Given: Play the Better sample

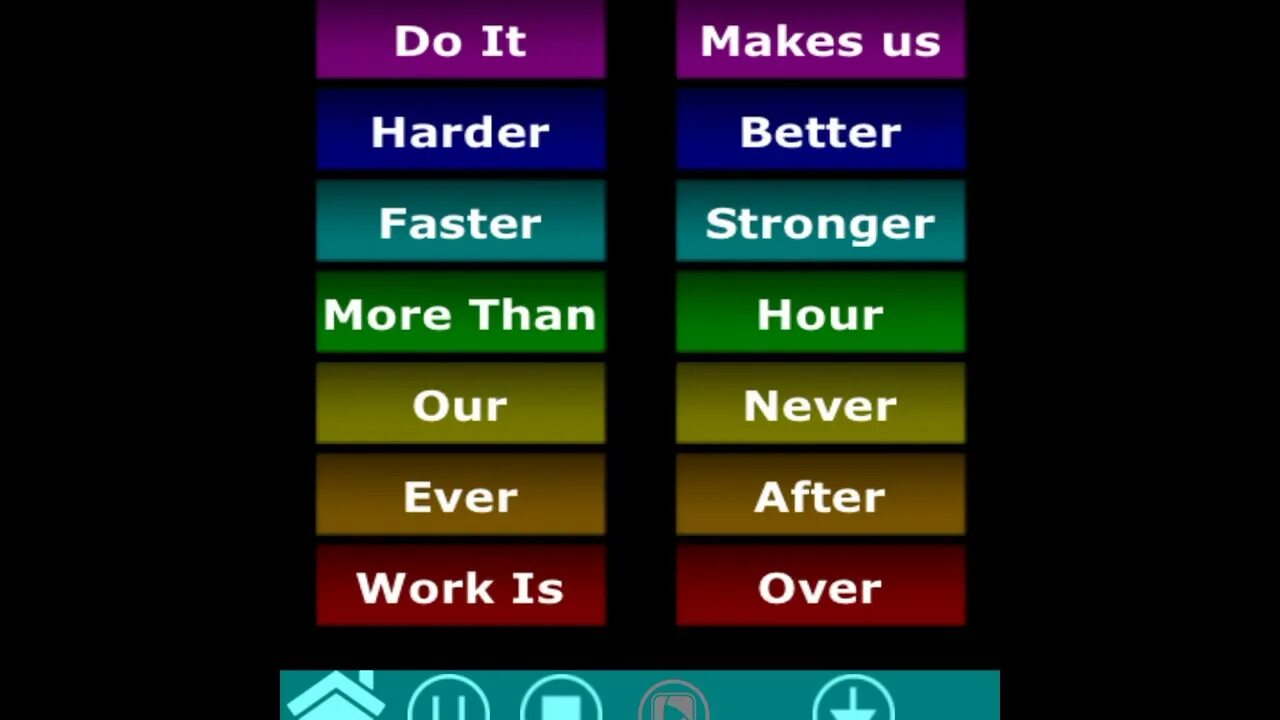Looking at the screenshot, I should click(820, 131).
